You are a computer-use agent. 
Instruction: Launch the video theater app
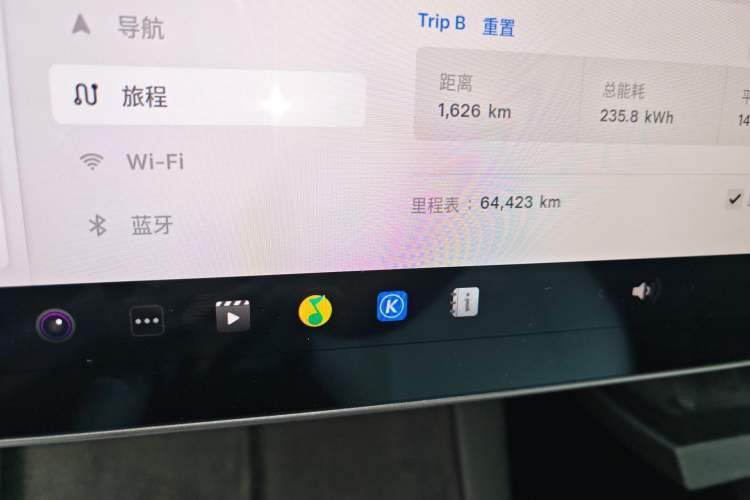tap(232, 316)
